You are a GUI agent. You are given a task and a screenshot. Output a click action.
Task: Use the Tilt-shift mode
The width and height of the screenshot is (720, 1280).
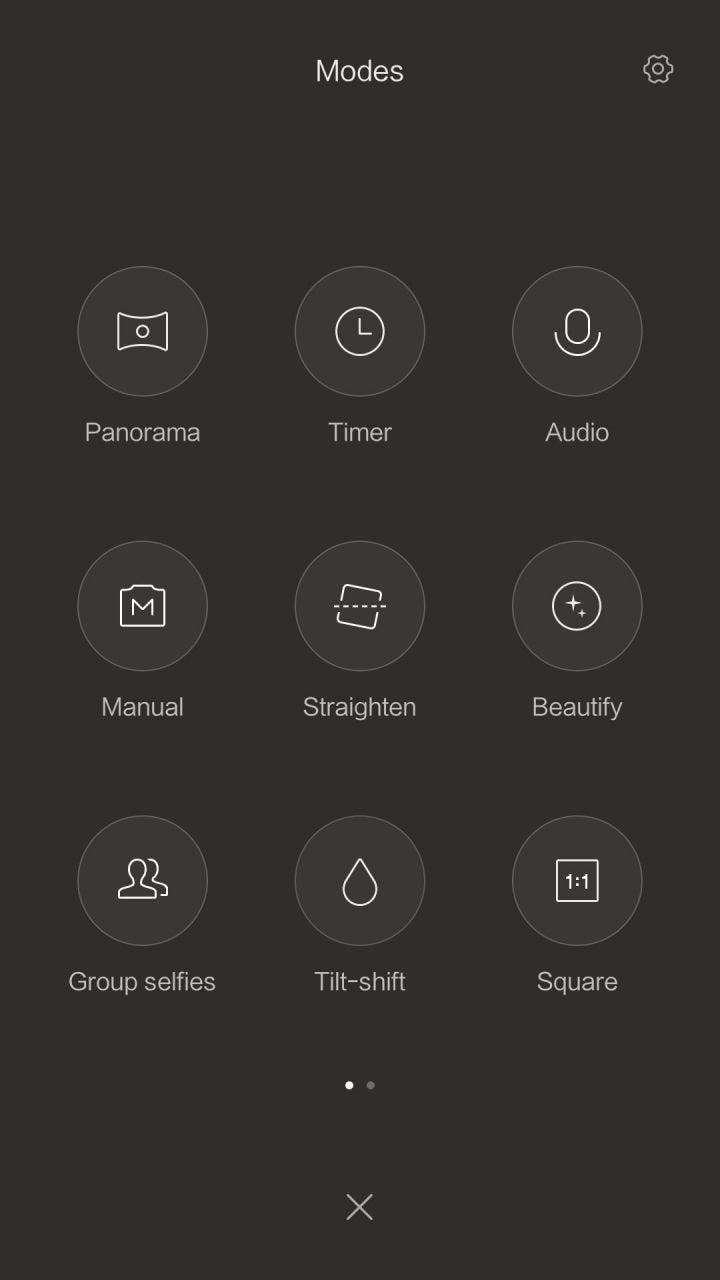point(360,880)
